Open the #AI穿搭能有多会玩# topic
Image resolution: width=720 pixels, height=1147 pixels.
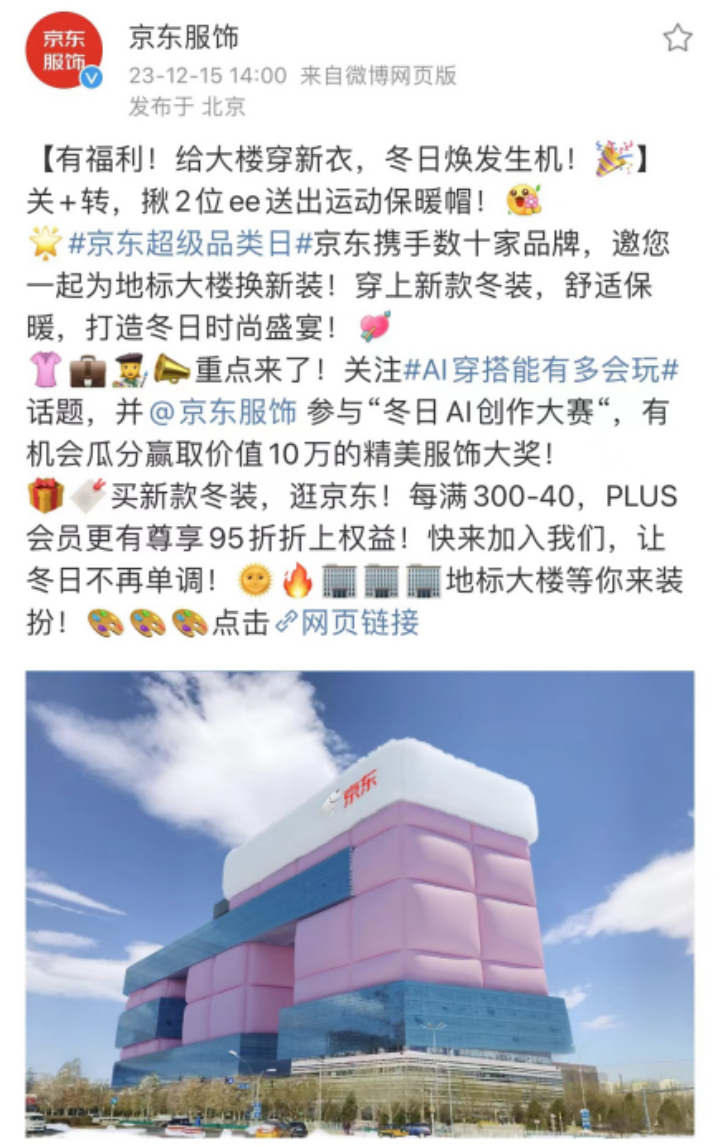(x=541, y=369)
